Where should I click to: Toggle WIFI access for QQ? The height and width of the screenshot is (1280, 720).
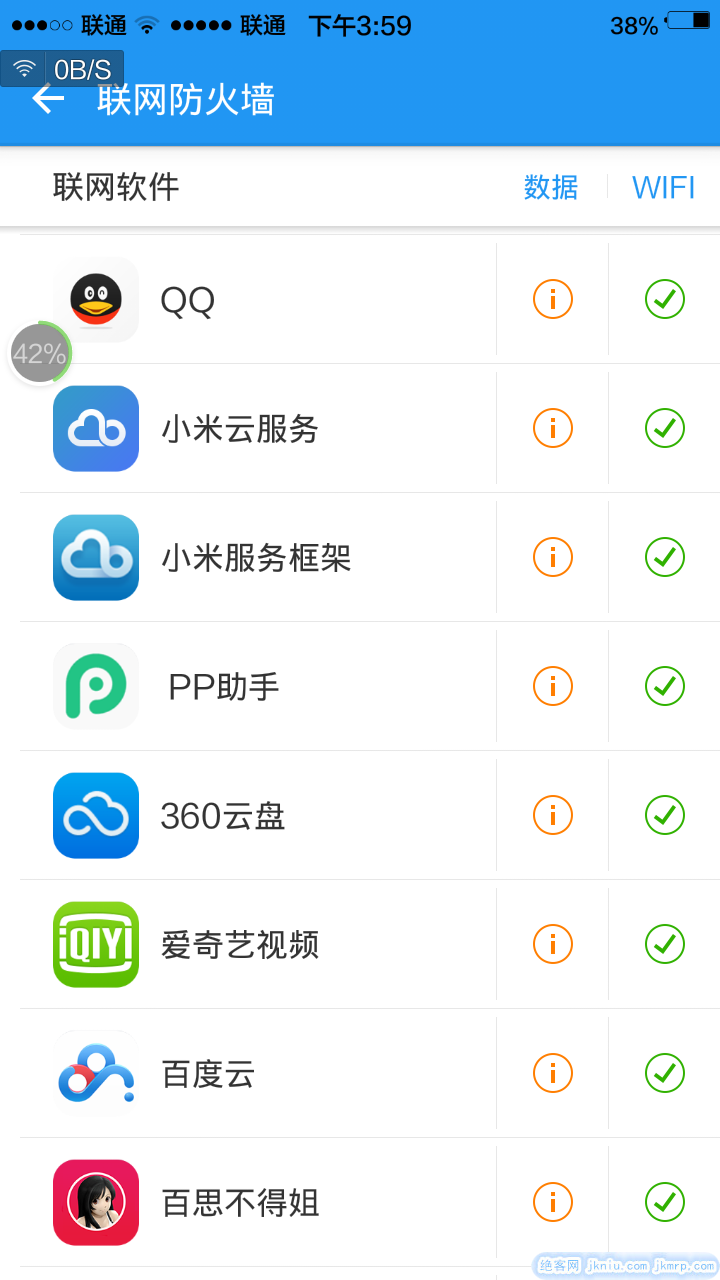pos(665,299)
